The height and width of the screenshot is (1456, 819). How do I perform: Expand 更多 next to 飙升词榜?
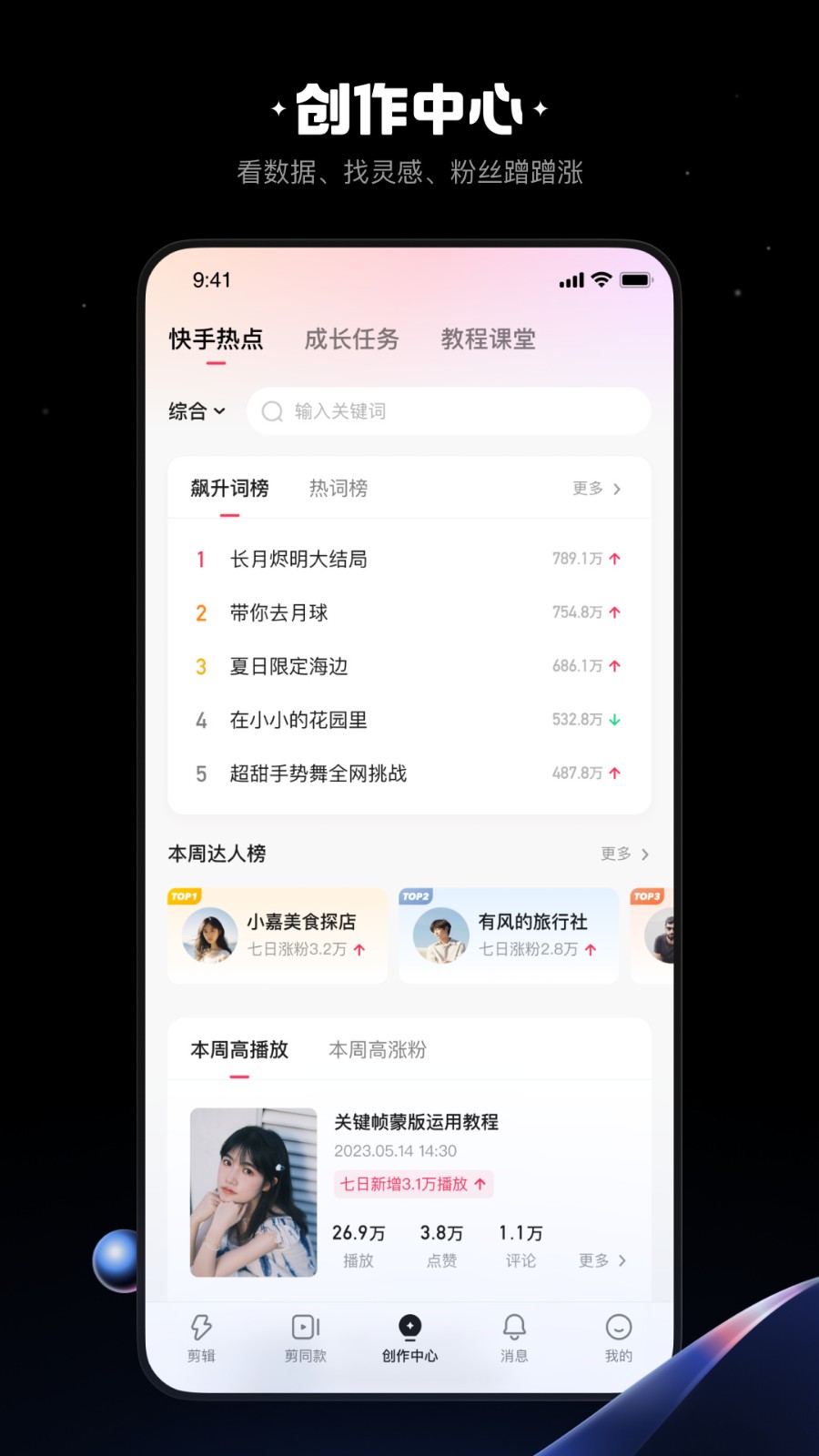coord(595,489)
